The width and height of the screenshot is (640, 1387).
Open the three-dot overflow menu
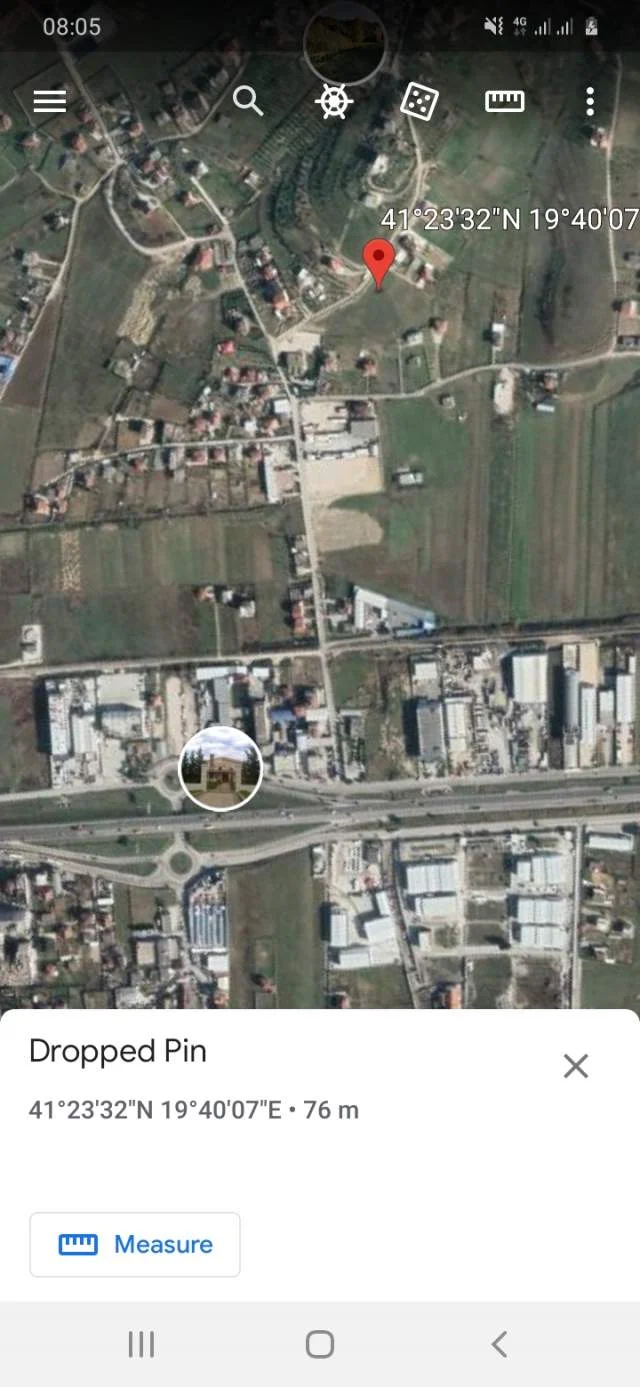[590, 101]
